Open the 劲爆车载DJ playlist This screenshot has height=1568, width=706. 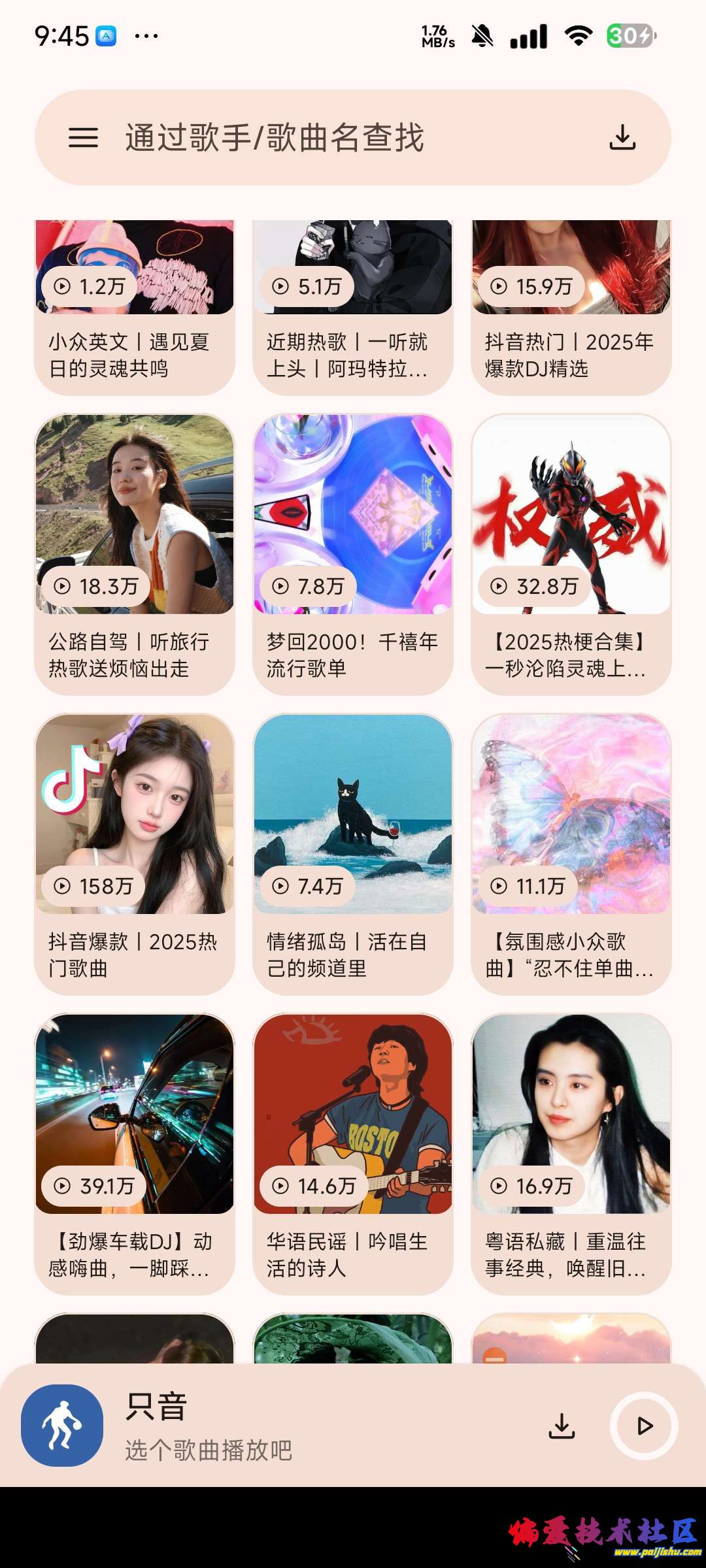[x=135, y=1153]
